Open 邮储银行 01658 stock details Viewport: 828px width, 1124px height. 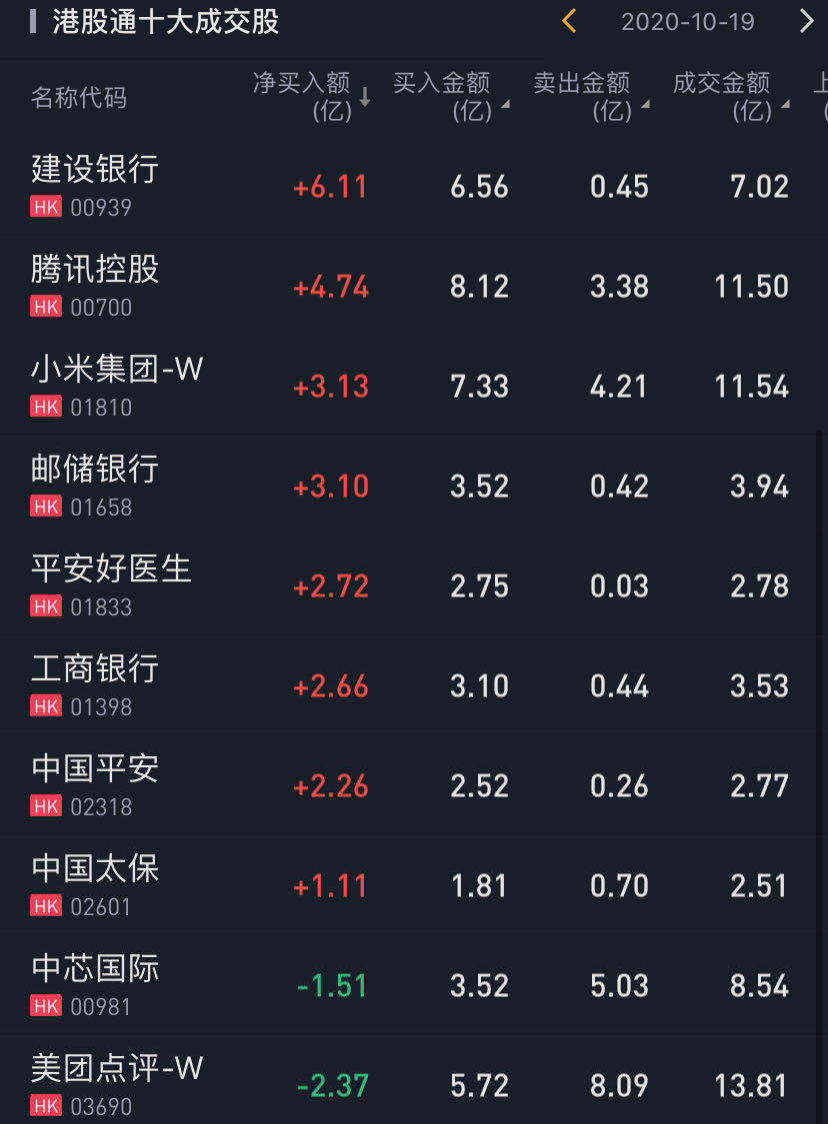(x=95, y=486)
